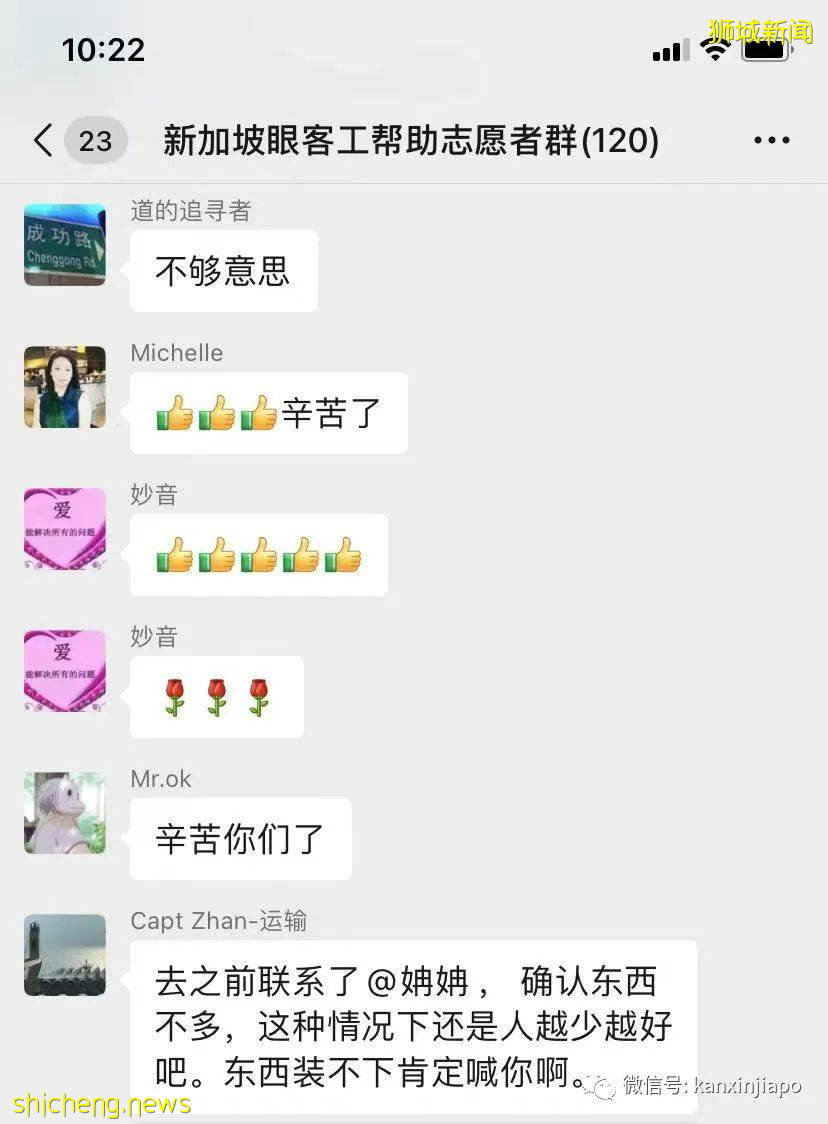Screen dimensions: 828x1124
Task: Tap the unread count badge showing 23
Action: [95, 141]
